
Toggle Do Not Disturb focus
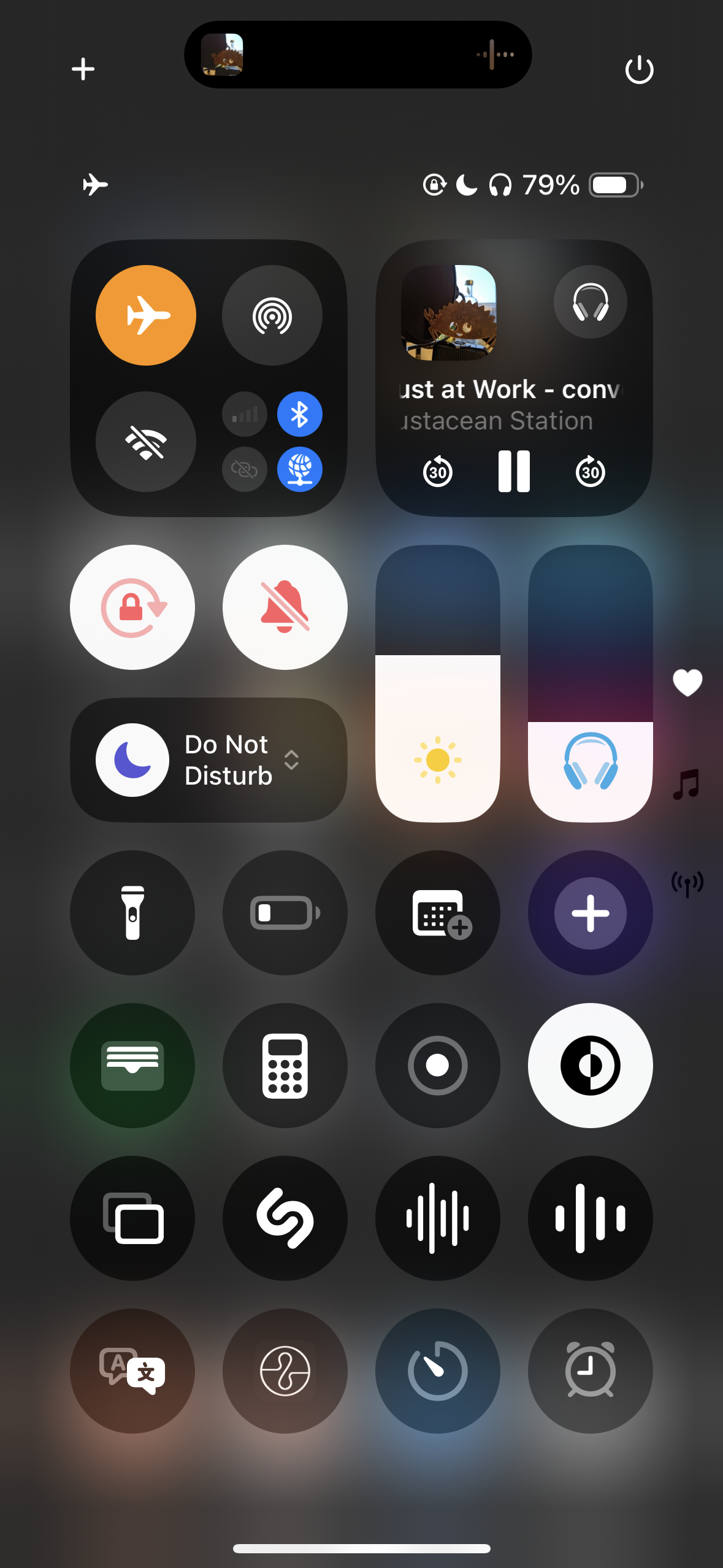[132, 760]
